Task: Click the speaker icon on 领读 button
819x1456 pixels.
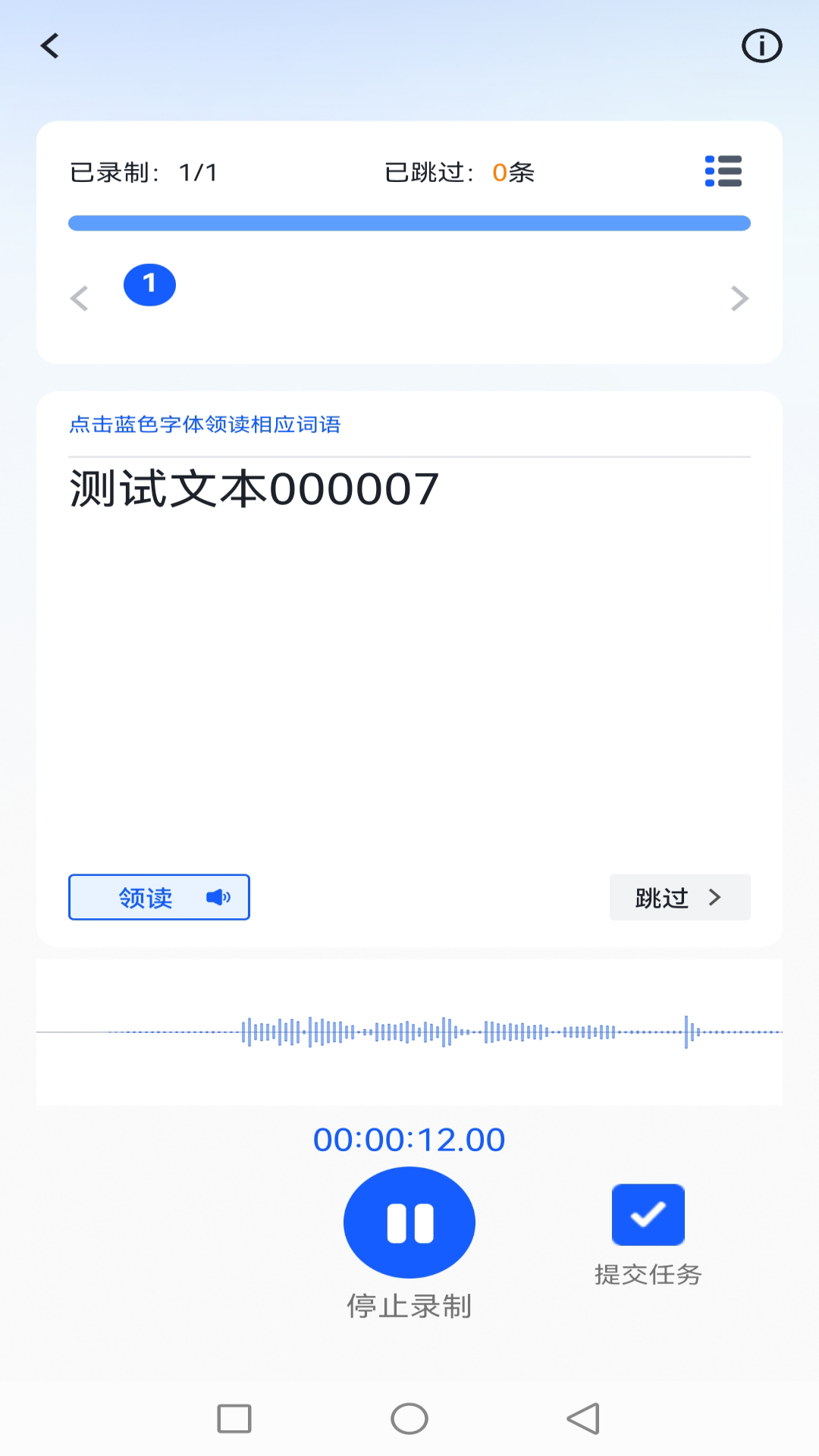Action: [218, 896]
